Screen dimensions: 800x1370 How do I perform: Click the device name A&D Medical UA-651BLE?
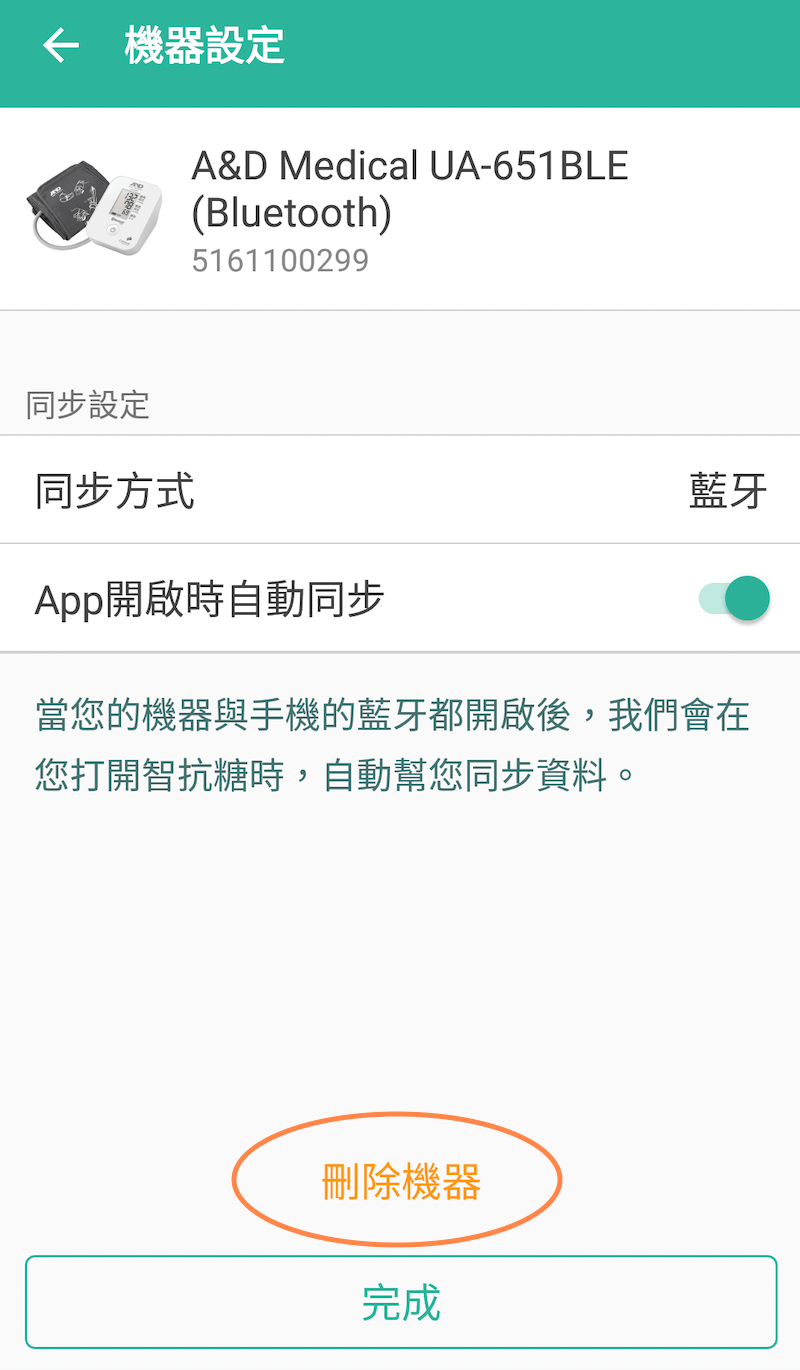(x=410, y=190)
